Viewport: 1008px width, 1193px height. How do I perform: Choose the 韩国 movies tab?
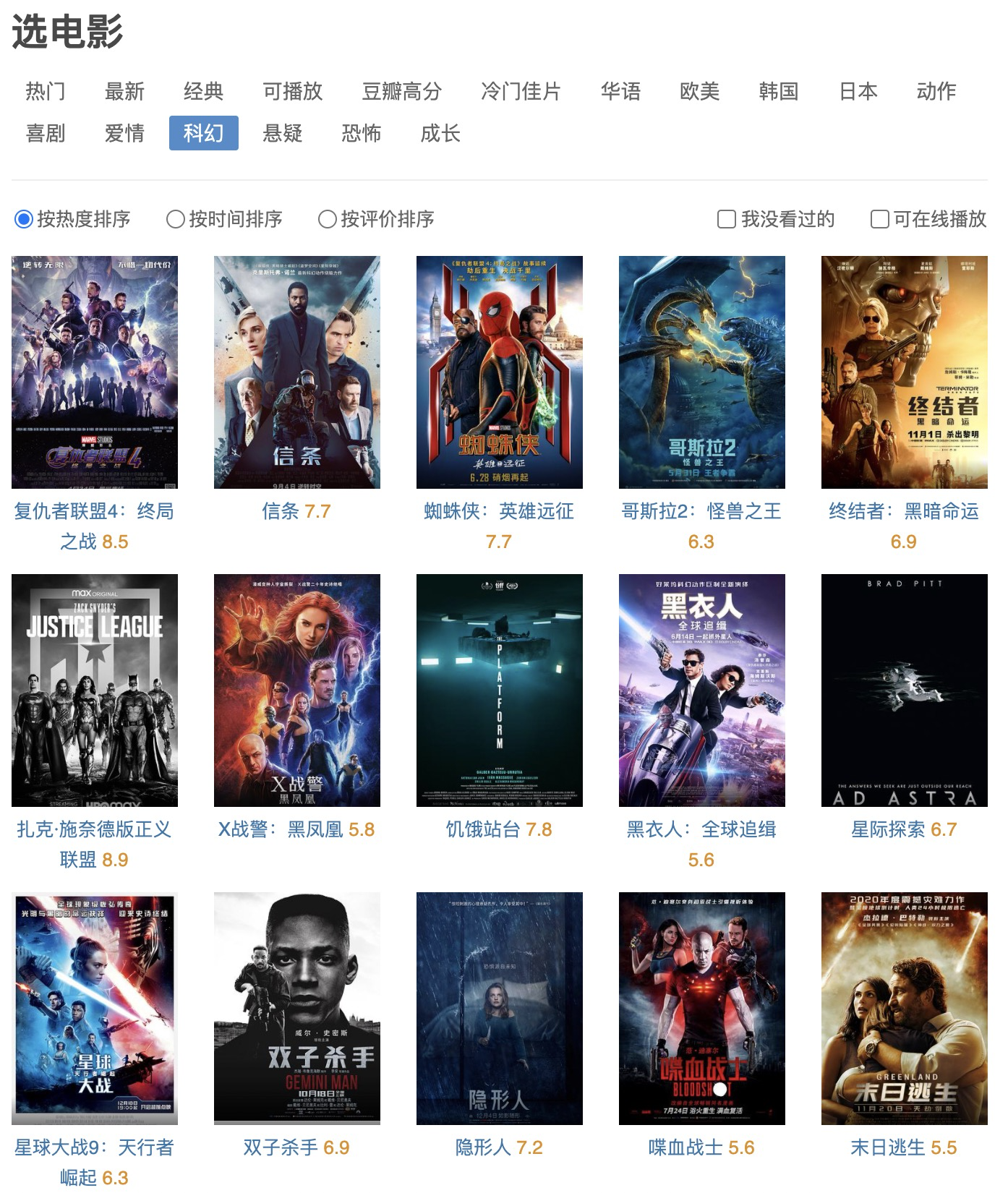(778, 91)
